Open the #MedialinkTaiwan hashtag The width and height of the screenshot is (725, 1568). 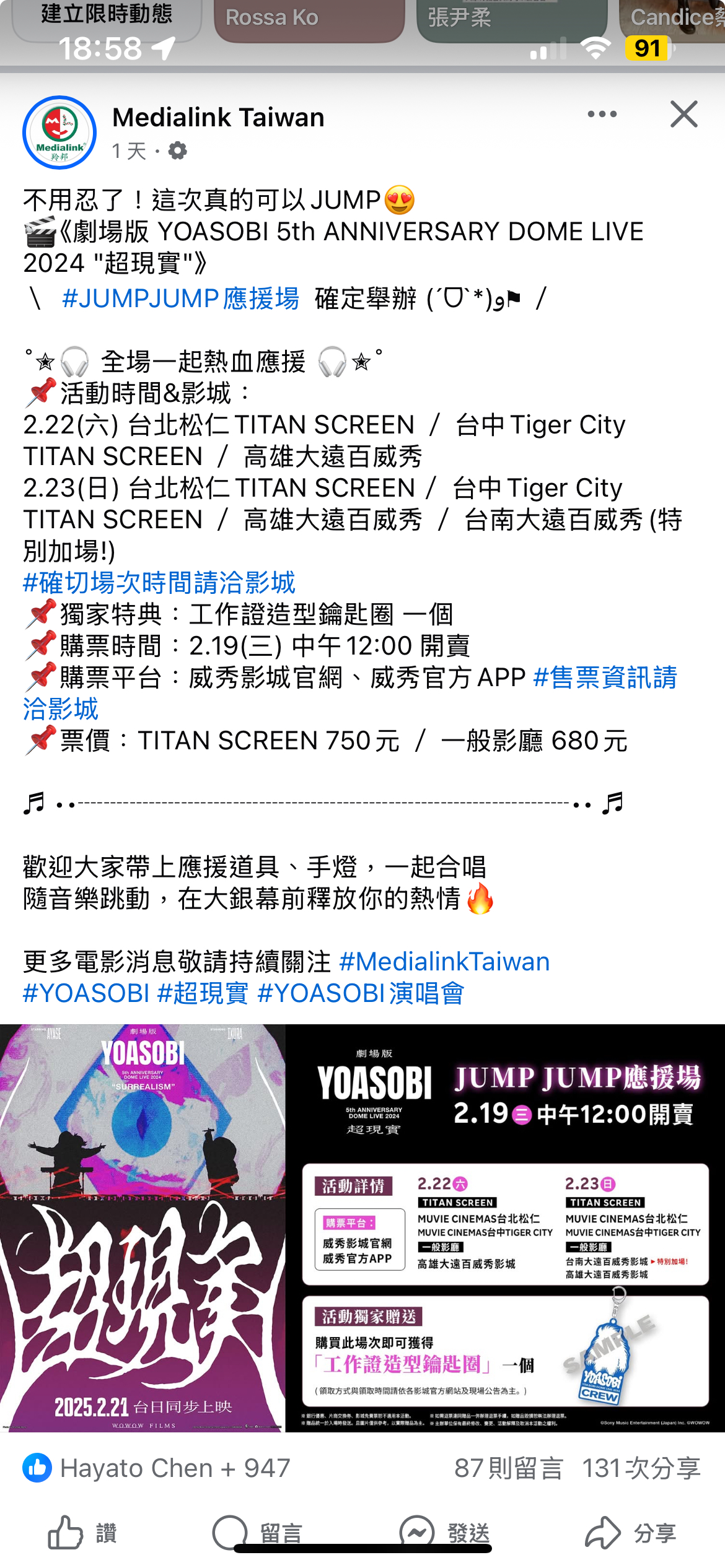[x=444, y=962]
